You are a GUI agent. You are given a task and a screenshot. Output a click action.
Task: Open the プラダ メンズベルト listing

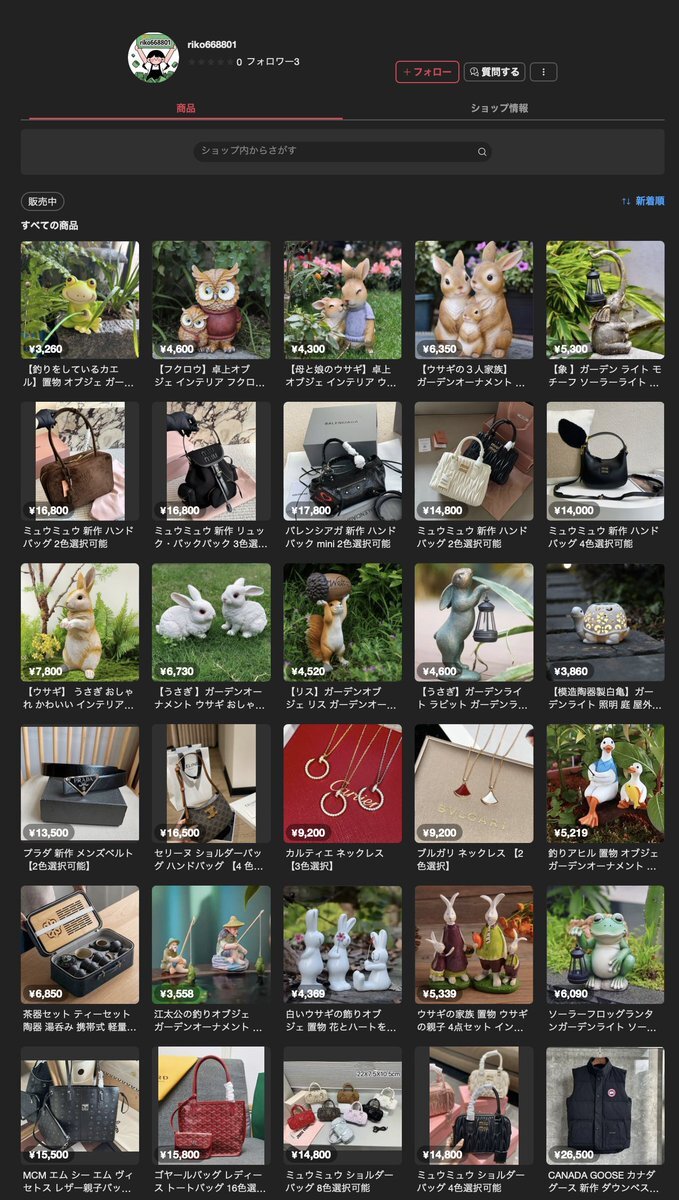click(x=80, y=783)
